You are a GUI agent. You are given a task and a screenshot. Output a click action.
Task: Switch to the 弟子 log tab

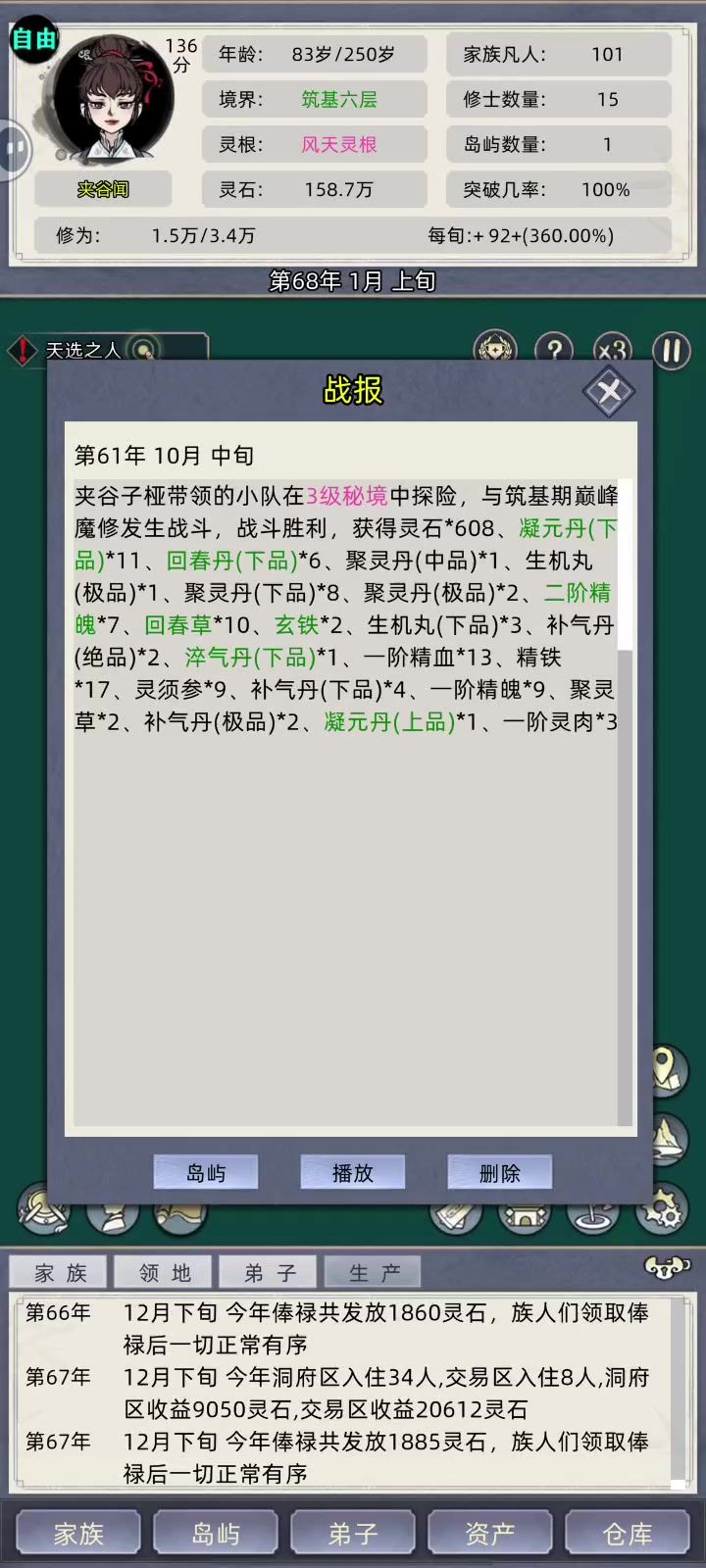click(270, 1273)
